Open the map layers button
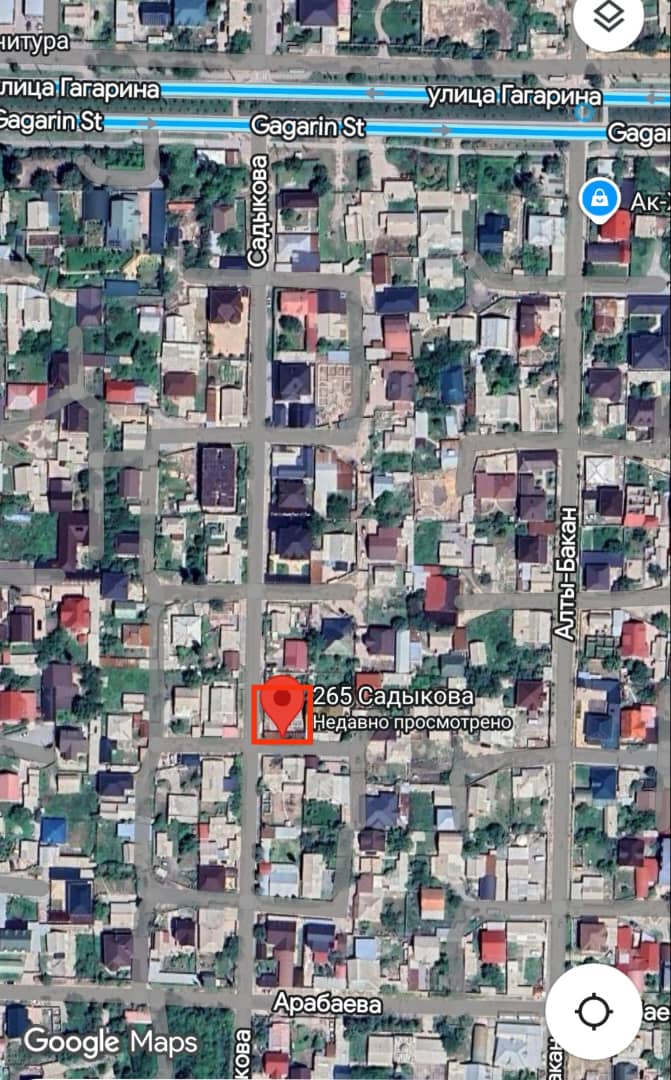Image resolution: width=671 pixels, height=1080 pixels. click(608, 17)
